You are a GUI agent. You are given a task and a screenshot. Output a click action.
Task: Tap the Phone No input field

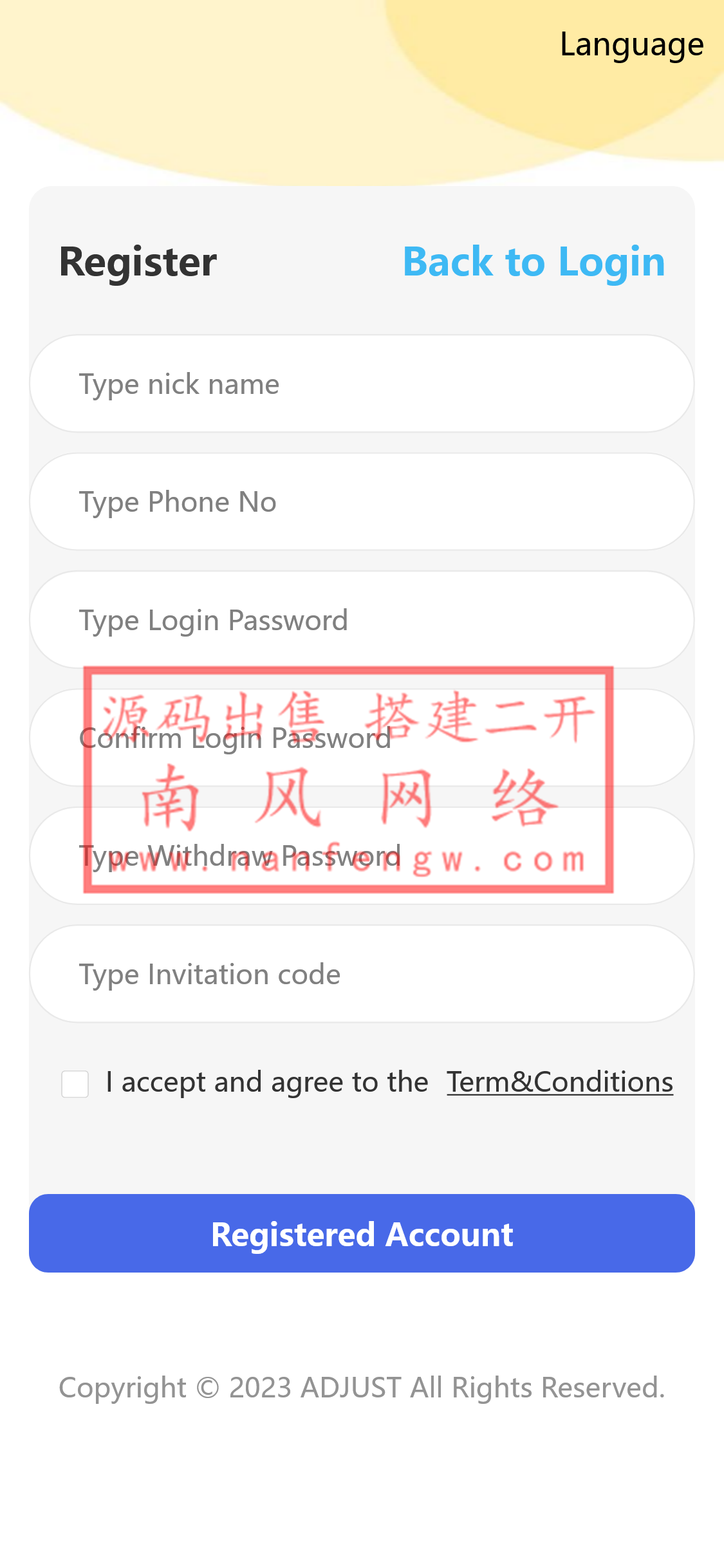tap(362, 502)
